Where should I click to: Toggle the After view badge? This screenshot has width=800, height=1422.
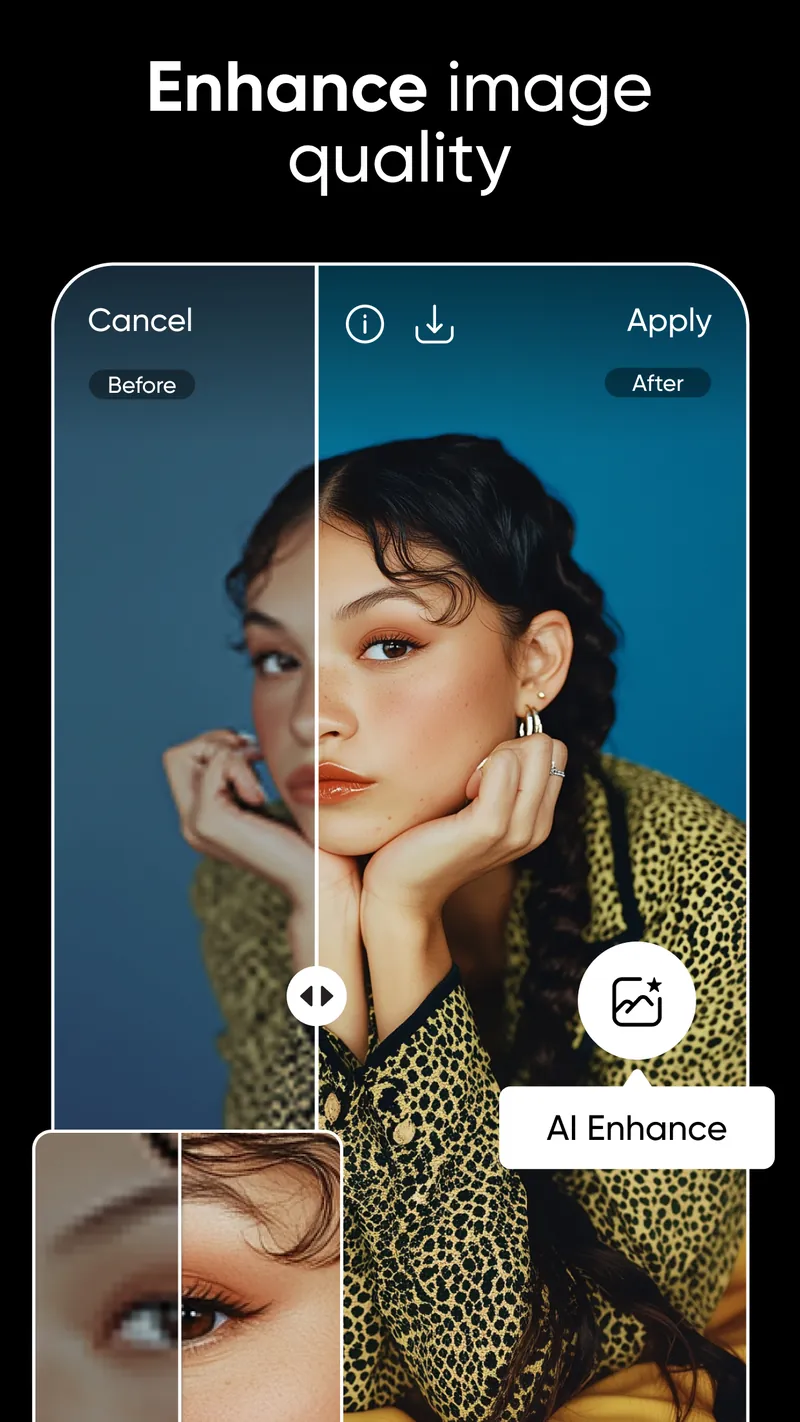point(657,382)
